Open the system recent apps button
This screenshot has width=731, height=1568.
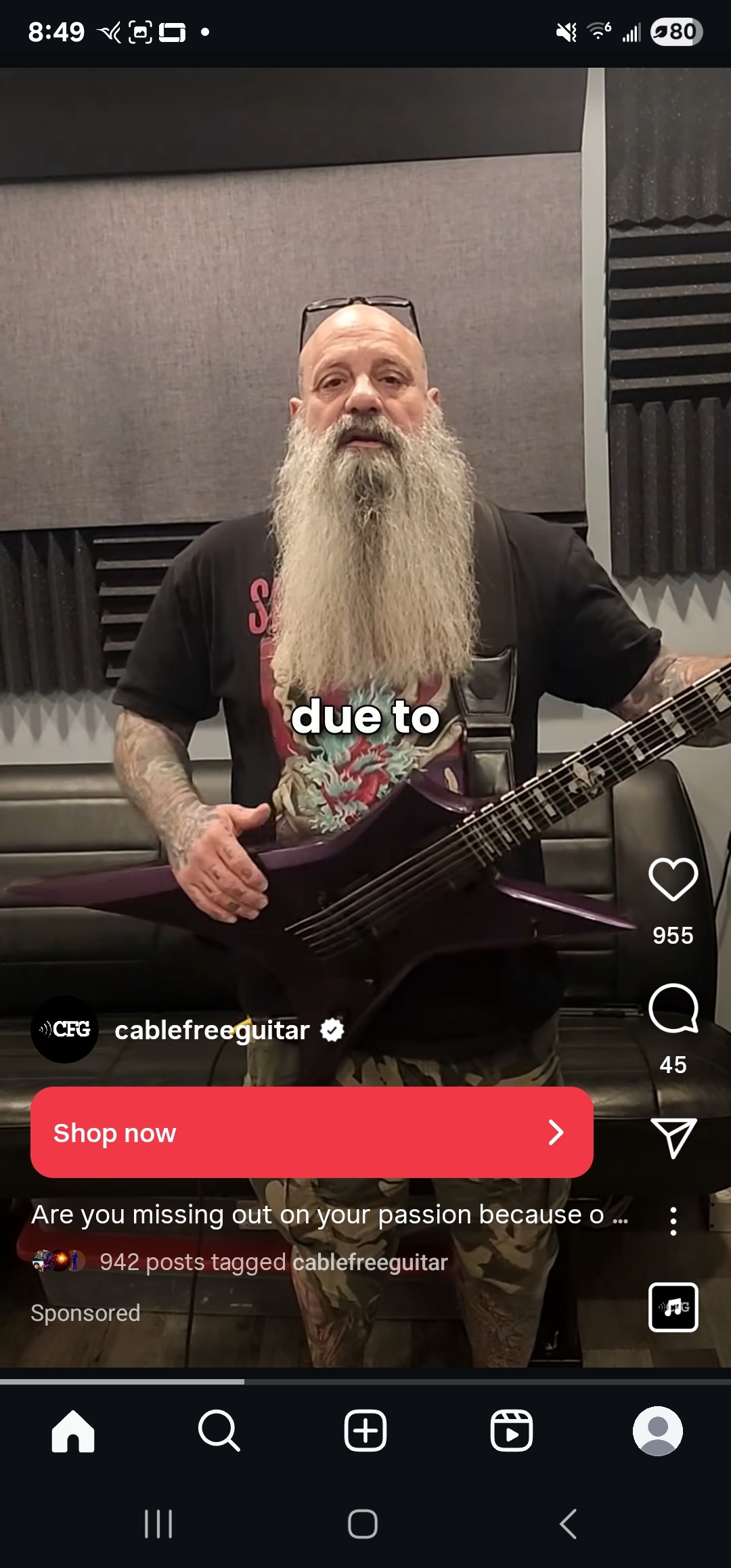[x=158, y=1524]
